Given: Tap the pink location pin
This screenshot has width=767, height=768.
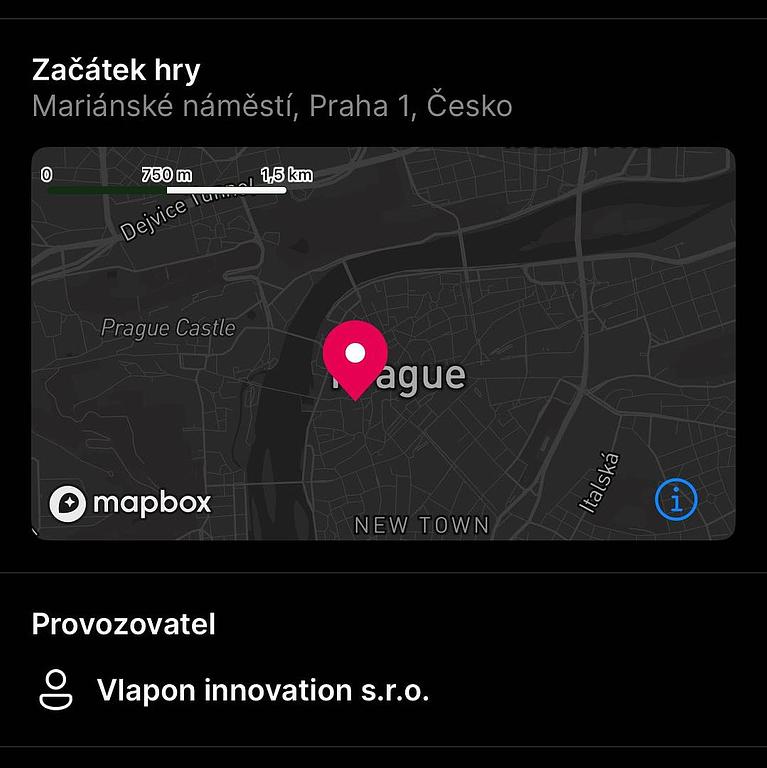Looking at the screenshot, I should pos(355,358).
